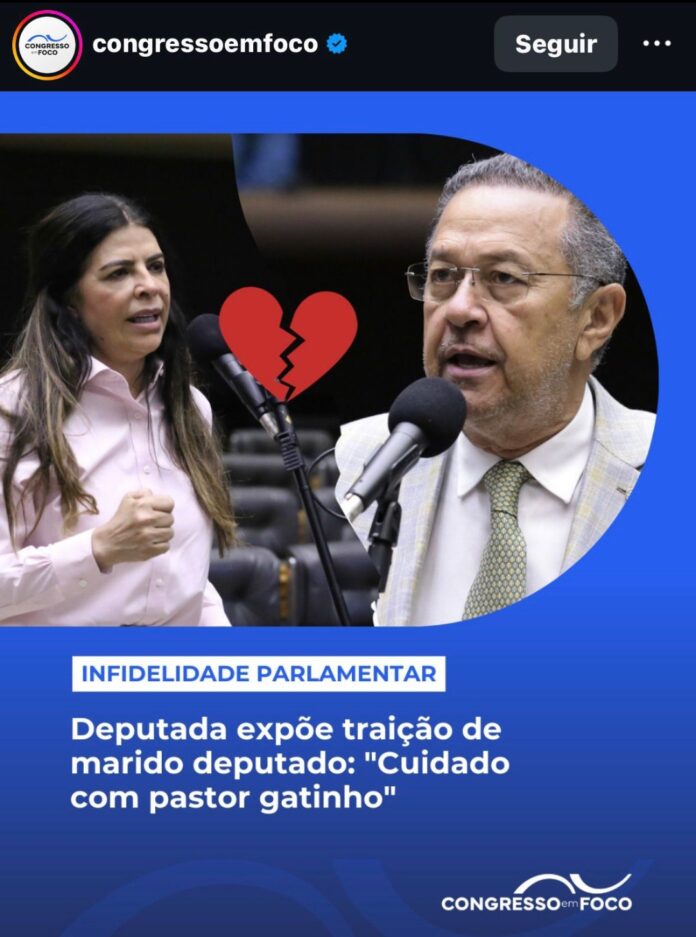Follow congressoemfoco with Seguir button
This screenshot has height=937, width=696.
point(555,44)
